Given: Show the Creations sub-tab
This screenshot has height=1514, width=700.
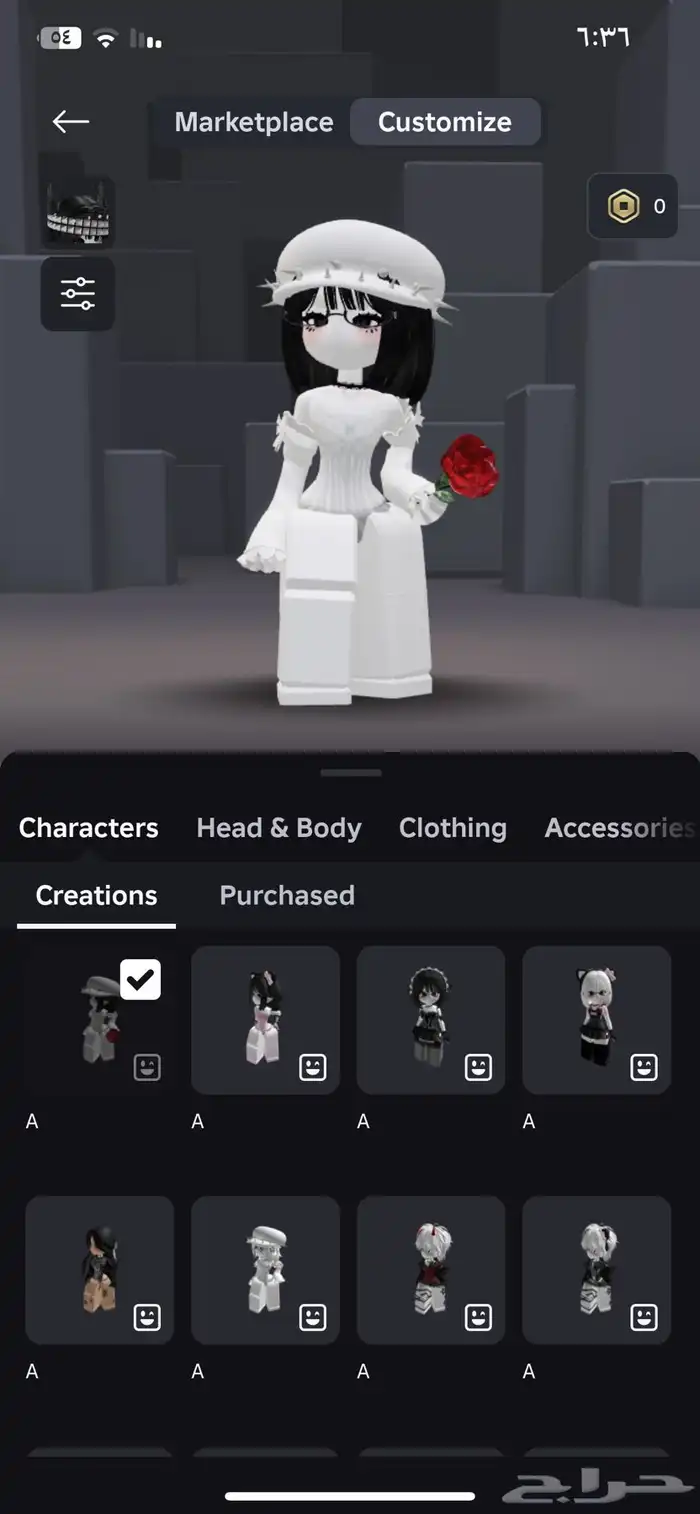Looking at the screenshot, I should (x=96, y=895).
